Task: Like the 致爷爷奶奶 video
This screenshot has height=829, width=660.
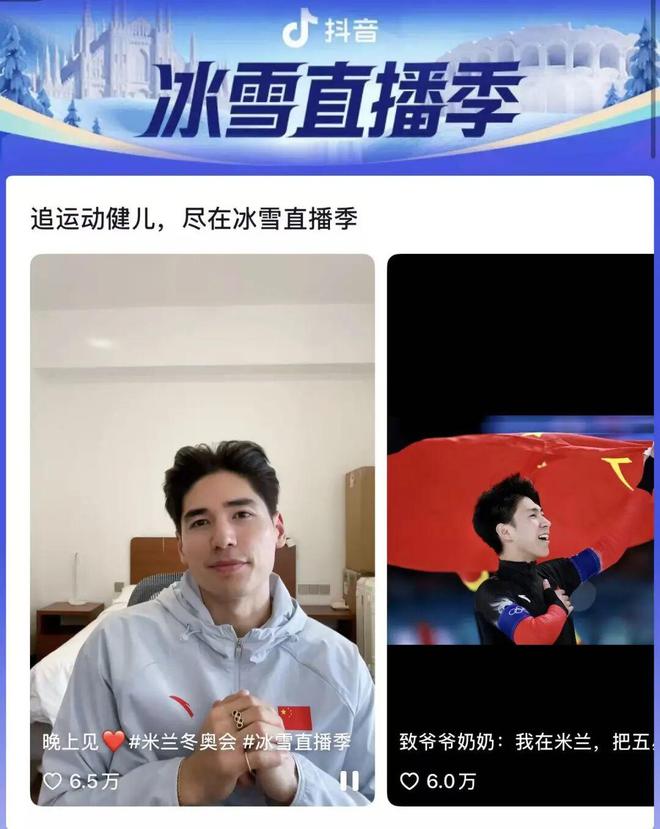Action: [x=409, y=781]
